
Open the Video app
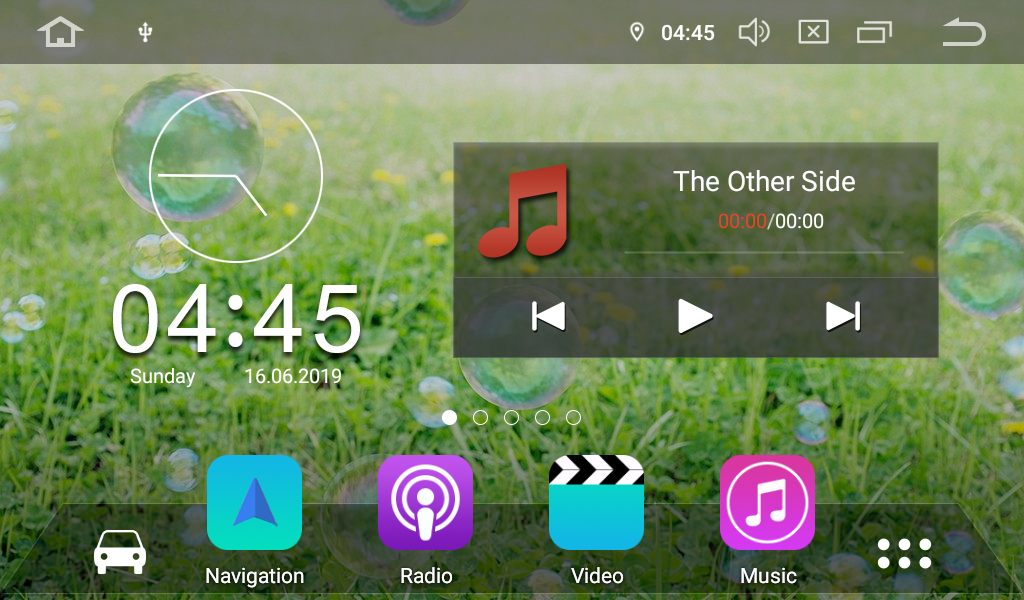point(596,503)
